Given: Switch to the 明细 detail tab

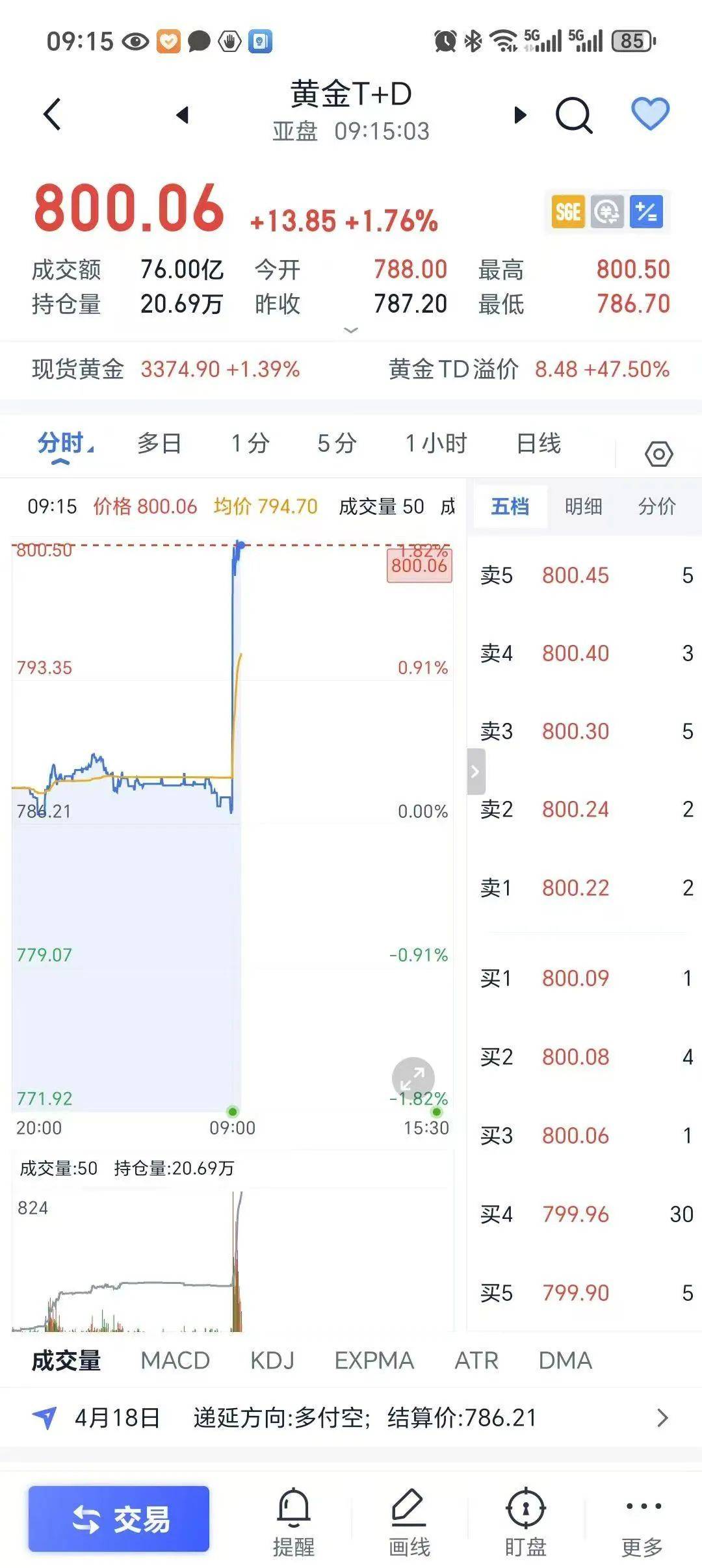Looking at the screenshot, I should coord(584,506).
